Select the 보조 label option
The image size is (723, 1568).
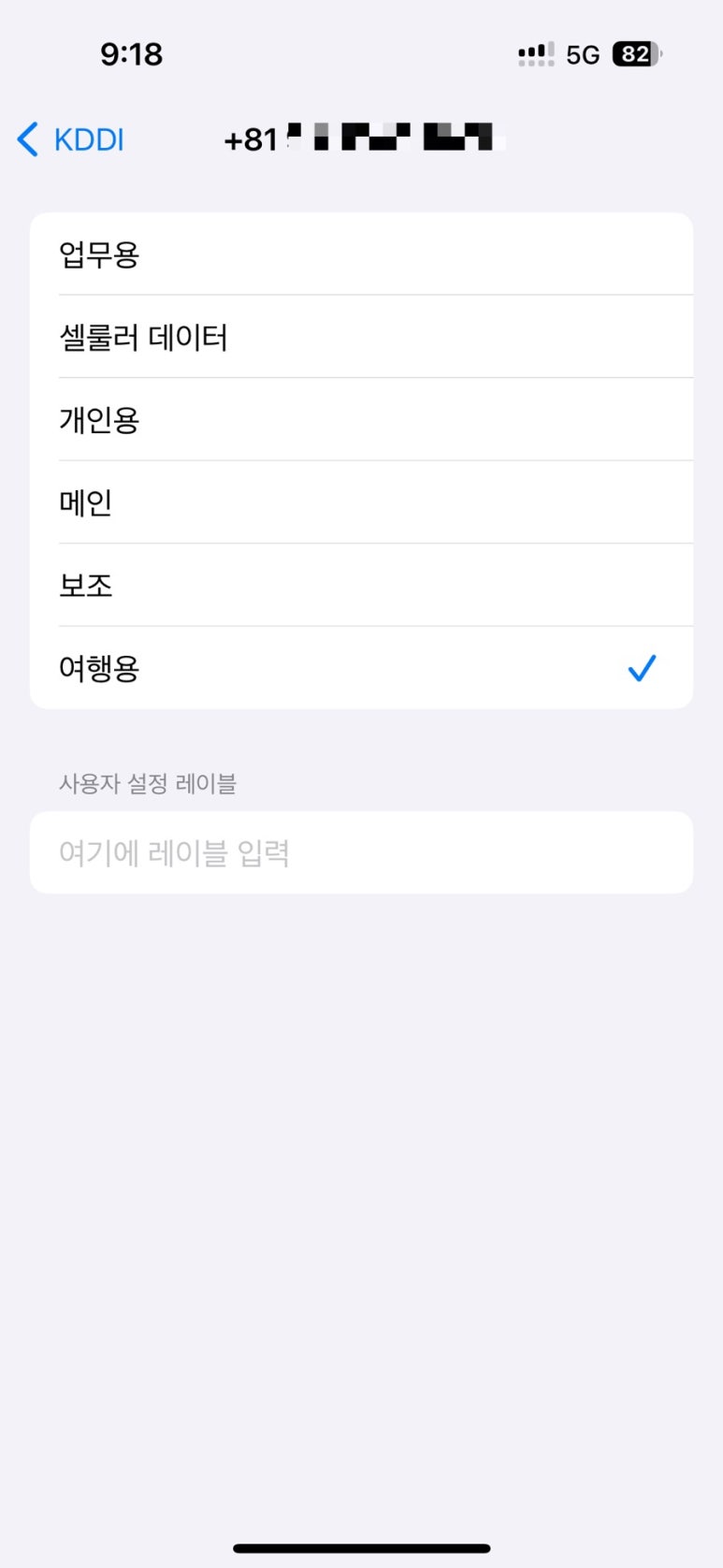pyautogui.click(x=361, y=585)
